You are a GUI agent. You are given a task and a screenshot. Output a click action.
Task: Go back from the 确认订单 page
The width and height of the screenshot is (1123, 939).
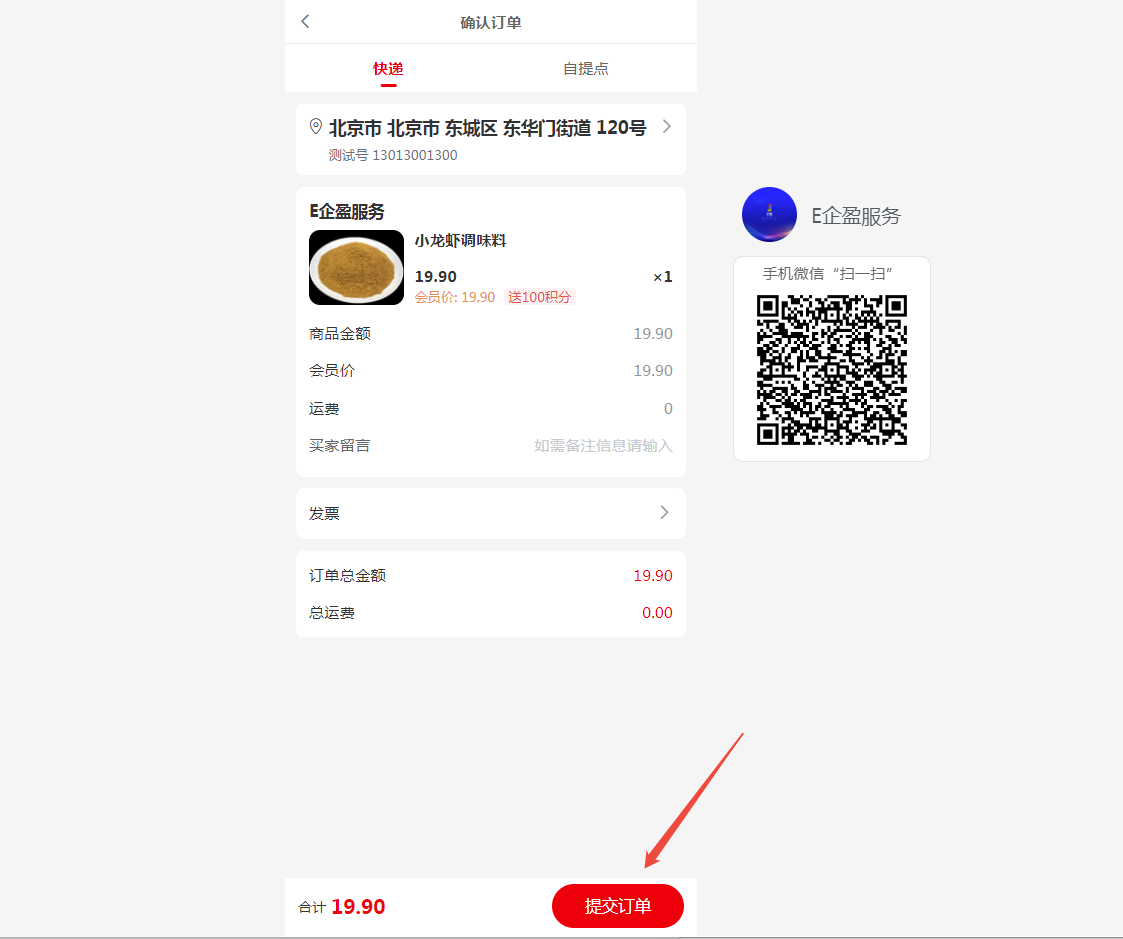[305, 22]
